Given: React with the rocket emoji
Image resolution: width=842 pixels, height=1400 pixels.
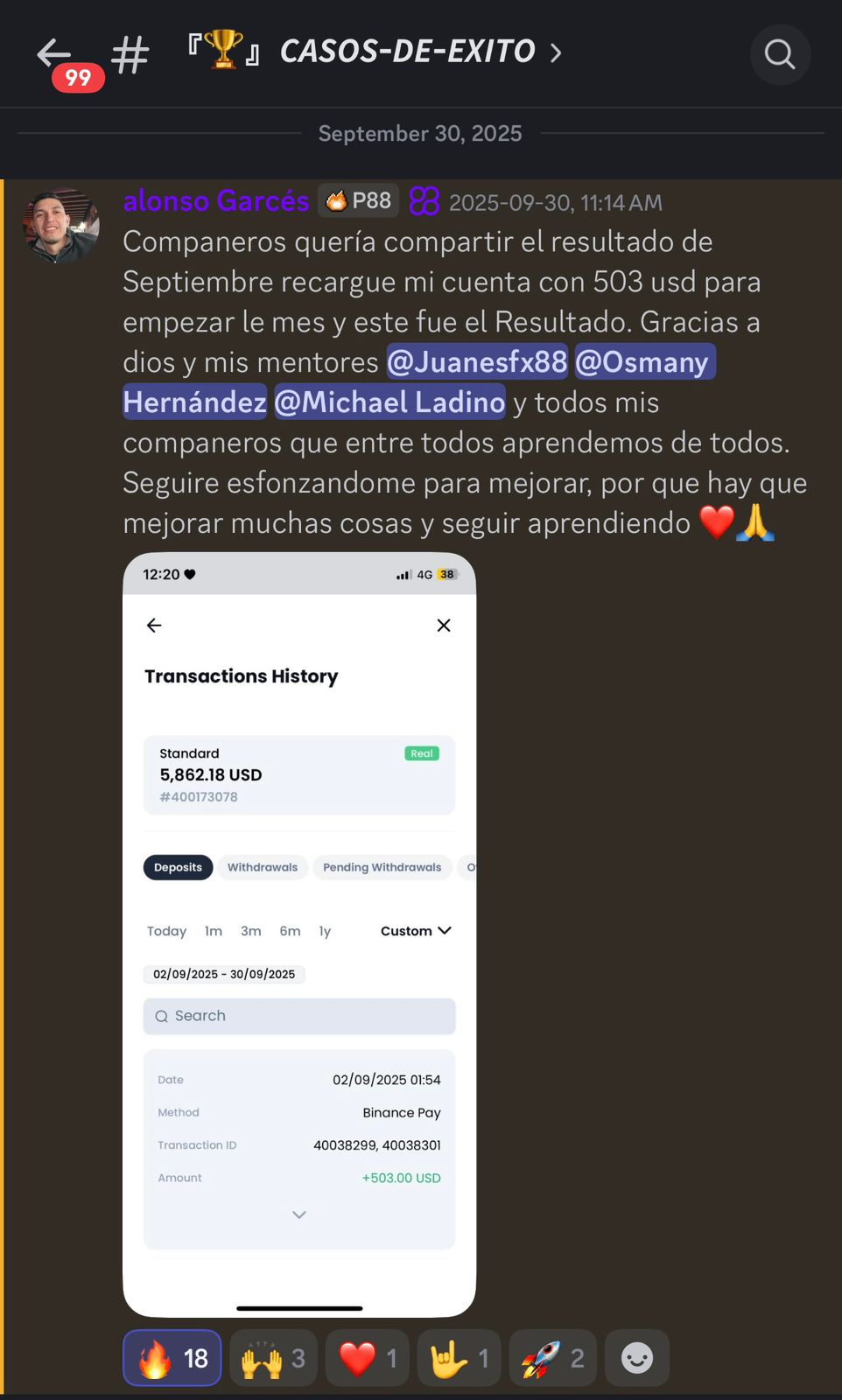Looking at the screenshot, I should 552,1358.
